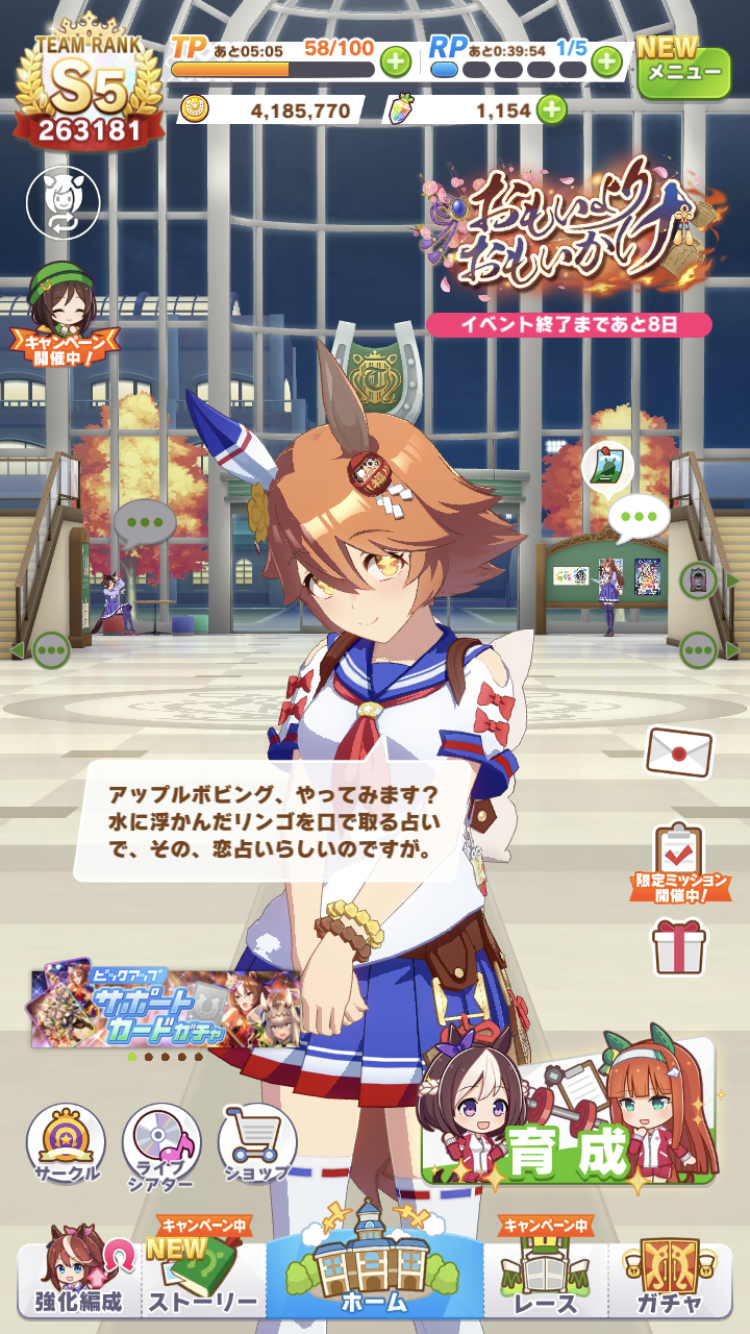750x1334 pixels.
Task: Go to the レース tab
Action: [x=546, y=1280]
